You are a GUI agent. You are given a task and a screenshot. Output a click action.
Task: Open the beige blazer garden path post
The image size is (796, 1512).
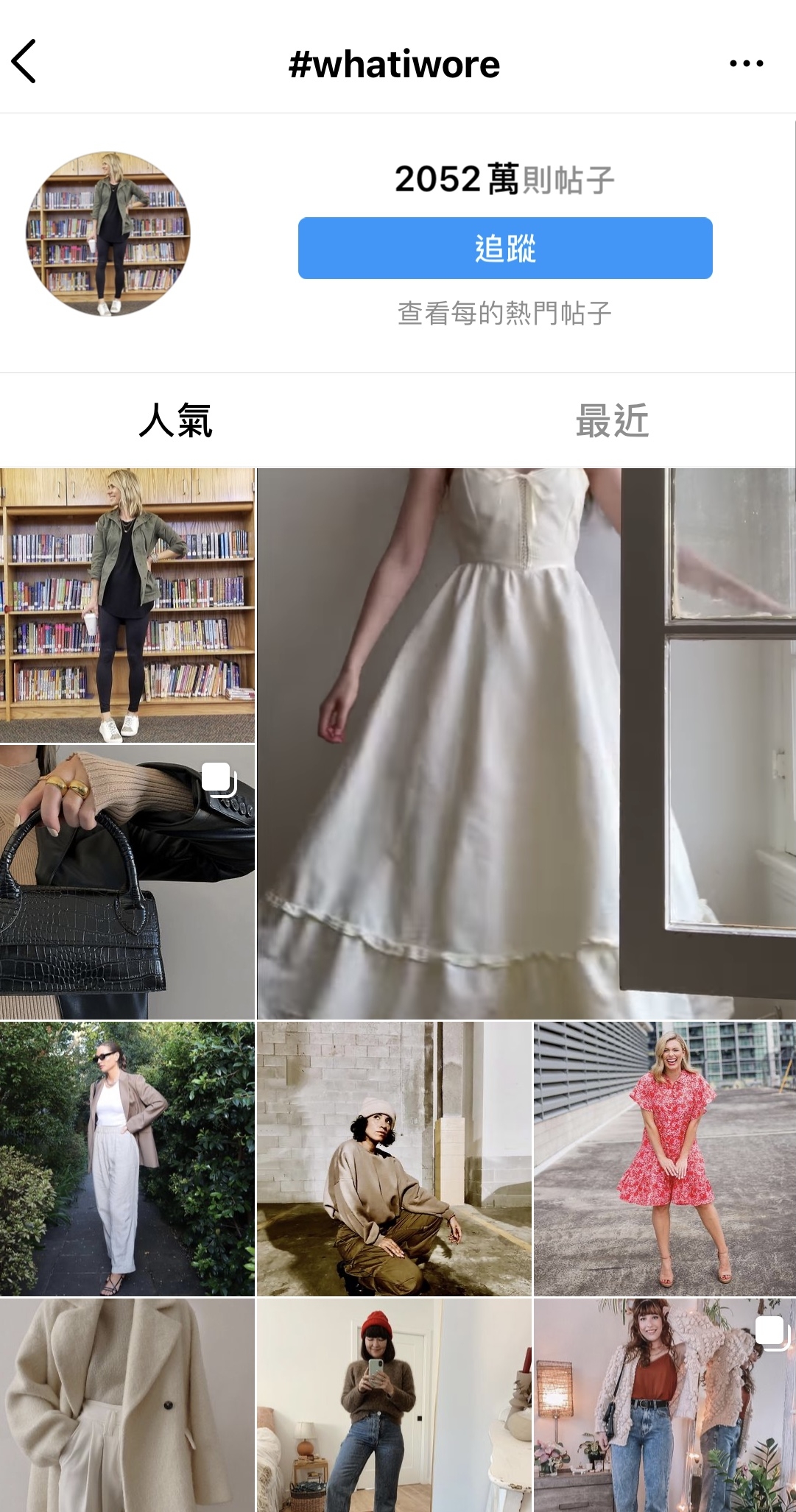tap(127, 1159)
